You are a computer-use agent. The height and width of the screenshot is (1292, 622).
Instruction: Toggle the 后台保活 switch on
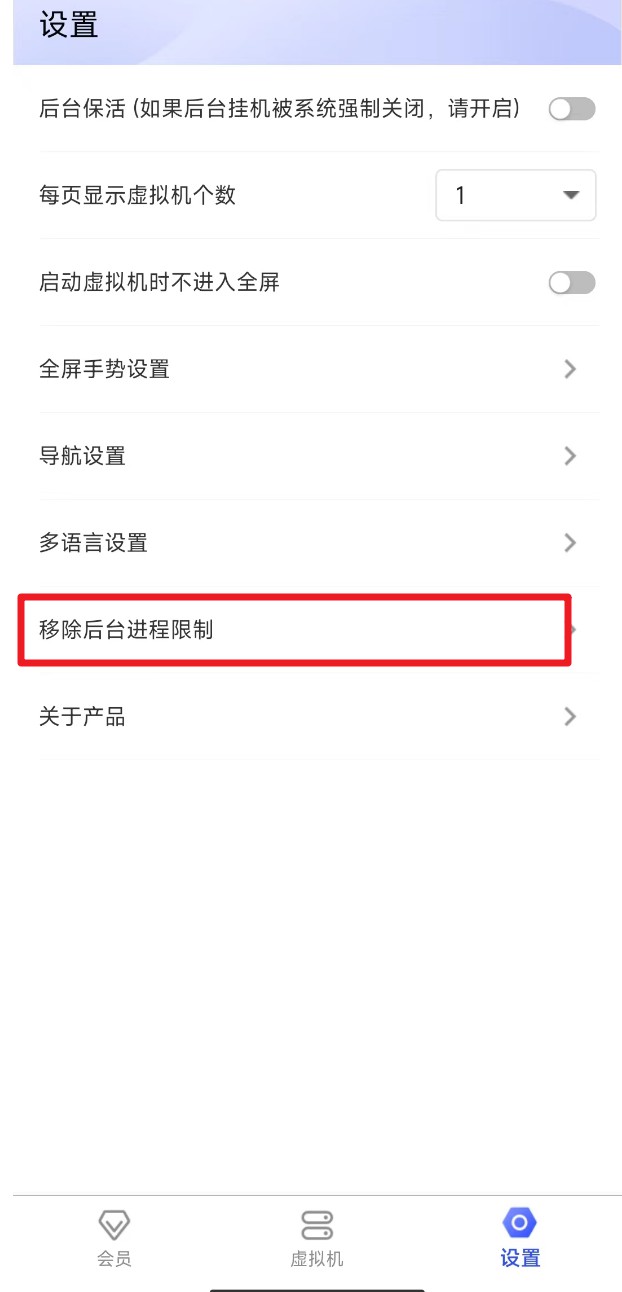tap(571, 109)
